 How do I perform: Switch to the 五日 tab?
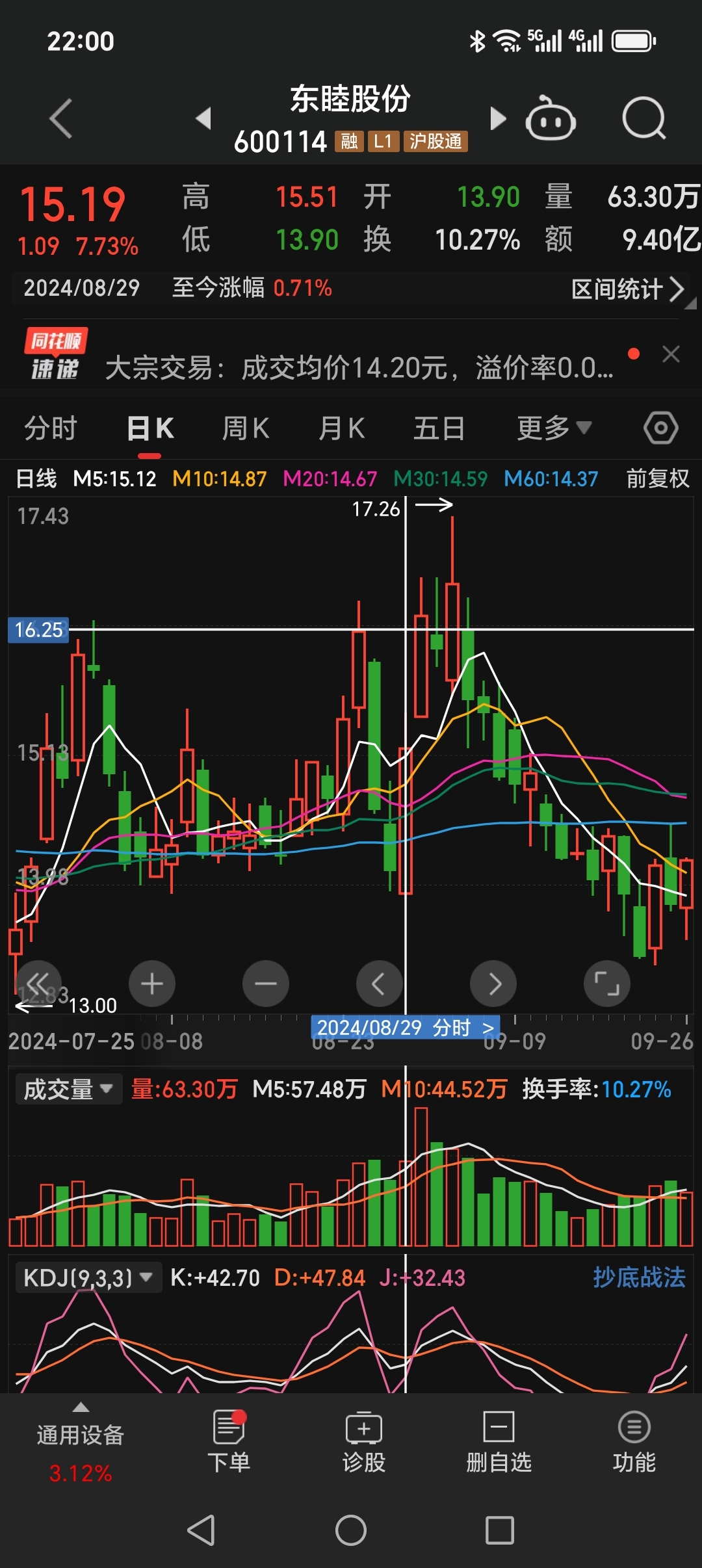[439, 428]
